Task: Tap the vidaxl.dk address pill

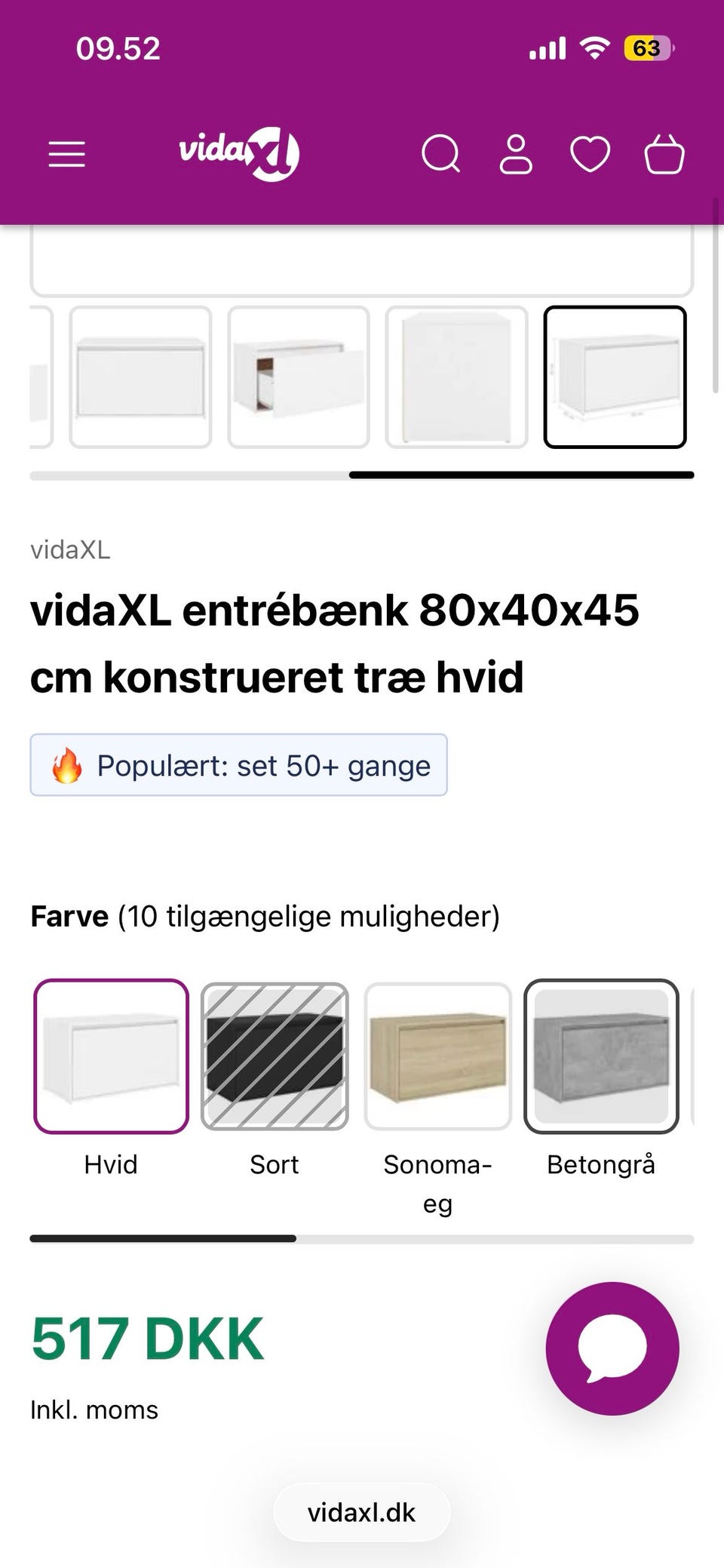Action: (361, 1512)
